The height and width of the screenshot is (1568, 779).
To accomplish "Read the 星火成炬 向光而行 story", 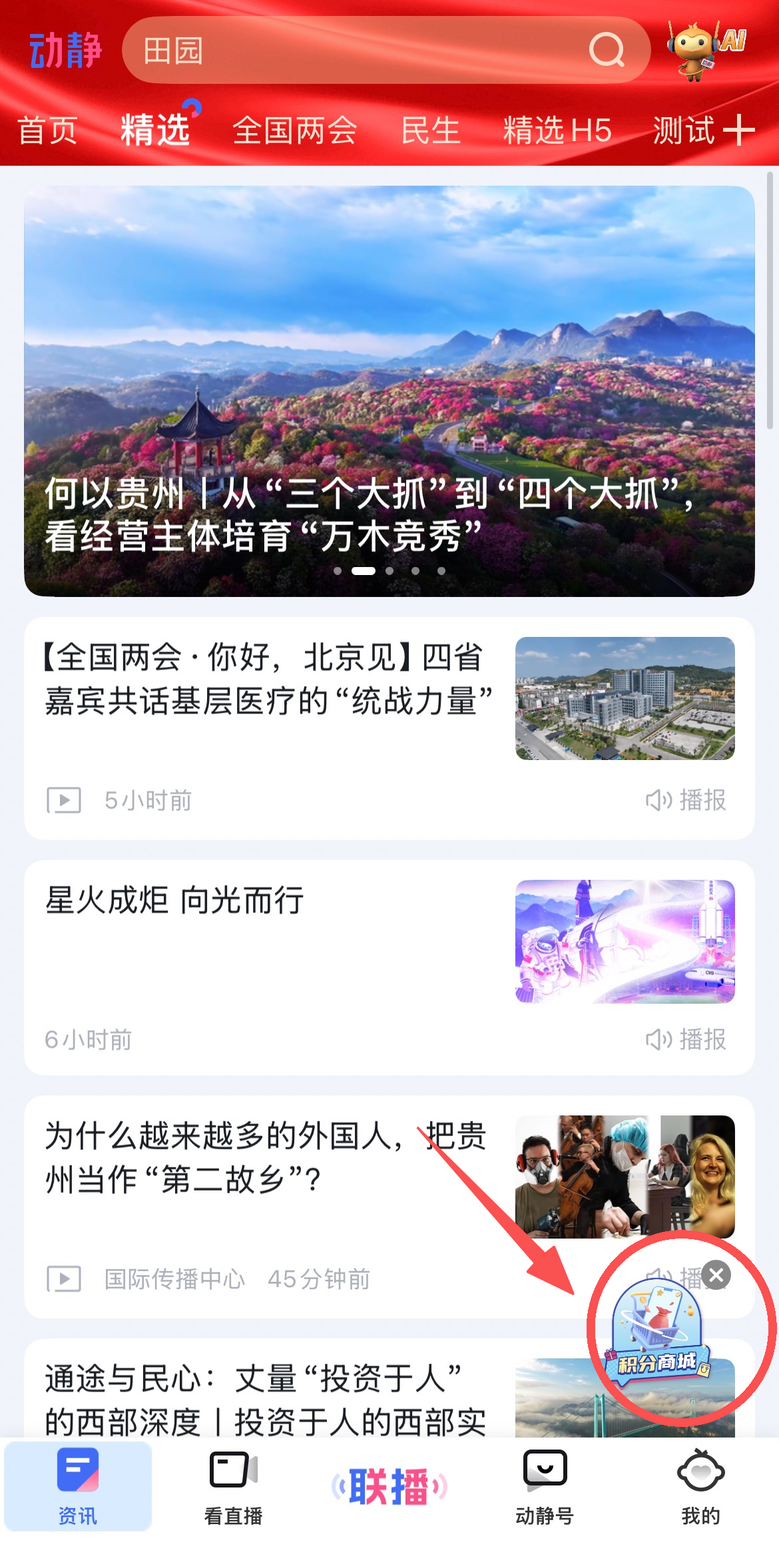I will click(174, 900).
